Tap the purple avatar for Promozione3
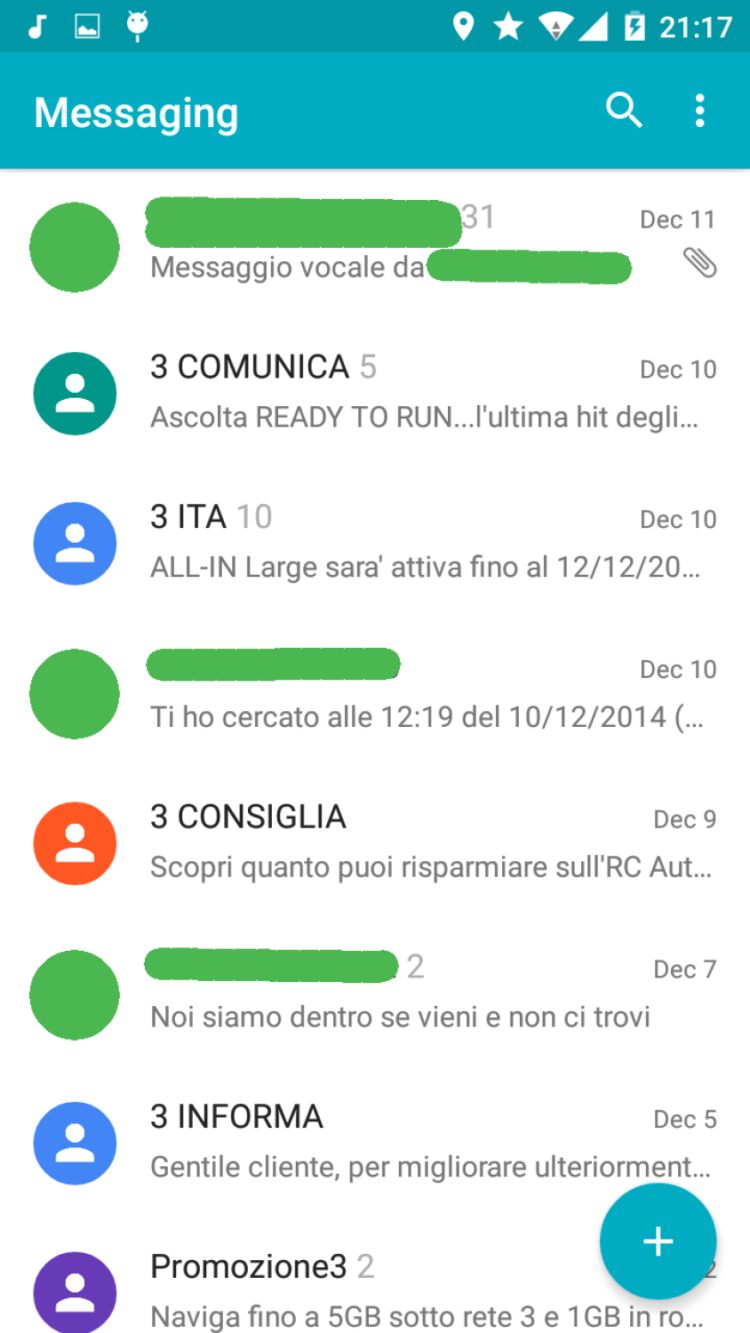 coord(74,1293)
